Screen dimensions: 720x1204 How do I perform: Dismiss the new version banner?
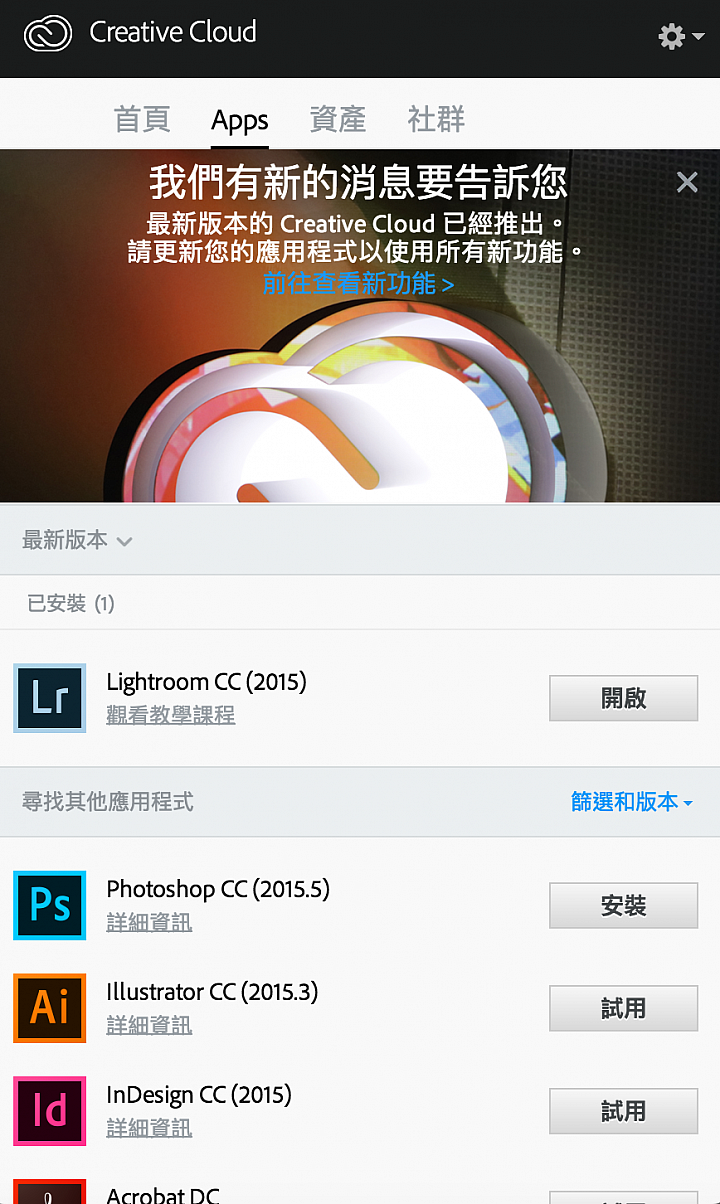pos(687,182)
